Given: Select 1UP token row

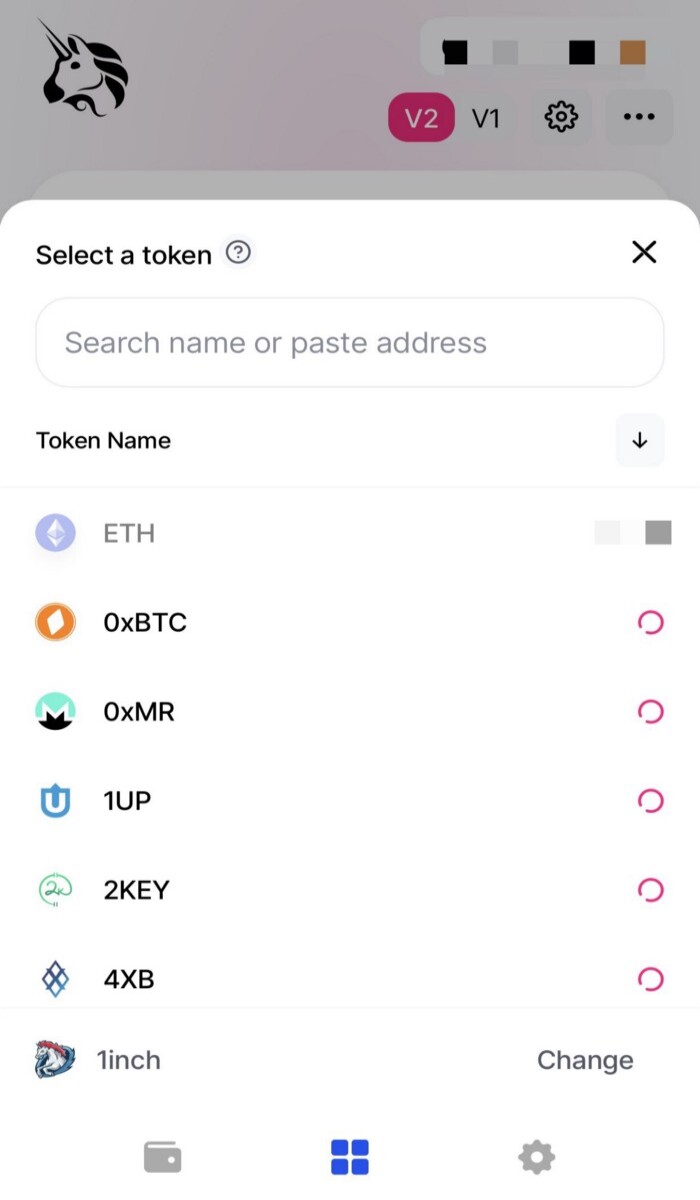Looking at the screenshot, I should coord(350,800).
